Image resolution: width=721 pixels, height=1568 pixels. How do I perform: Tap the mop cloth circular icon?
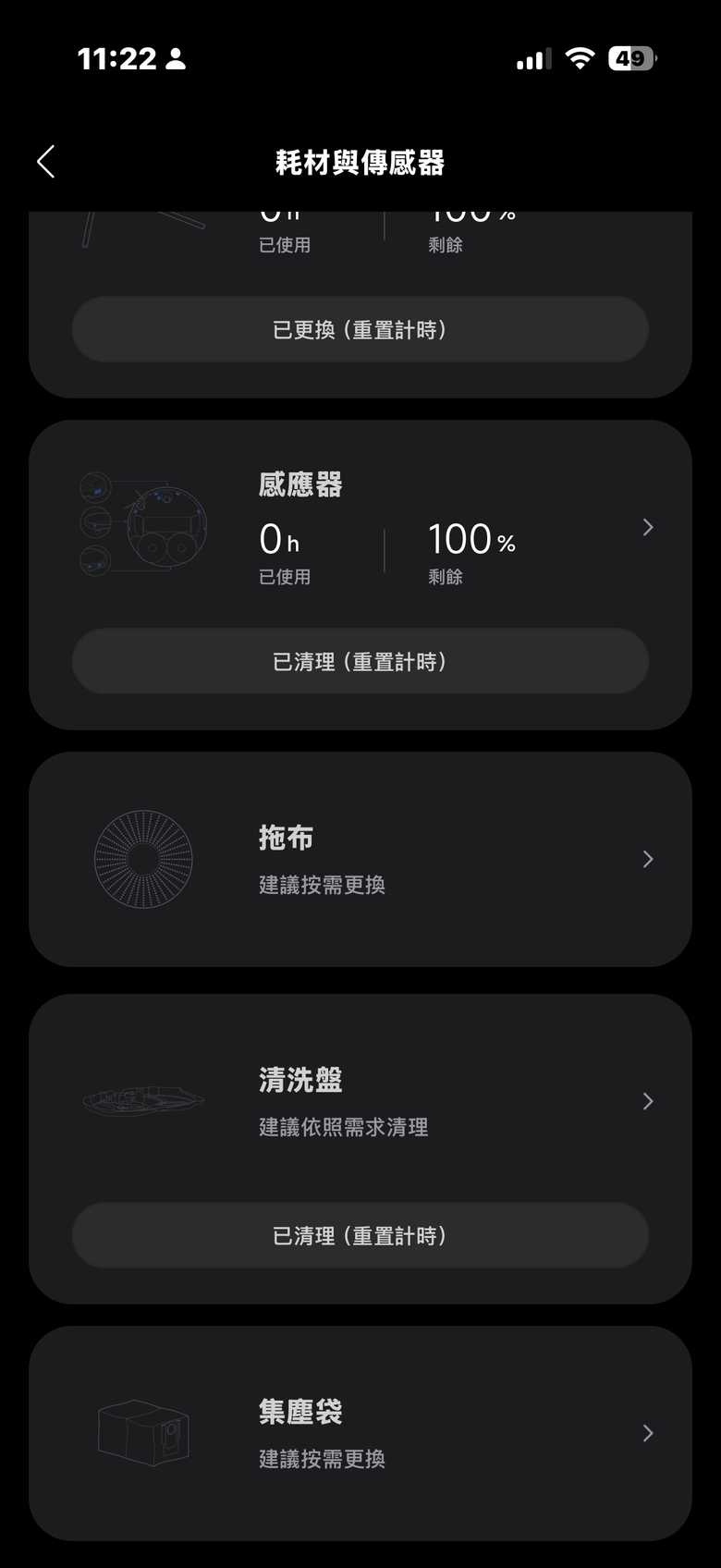[143, 859]
